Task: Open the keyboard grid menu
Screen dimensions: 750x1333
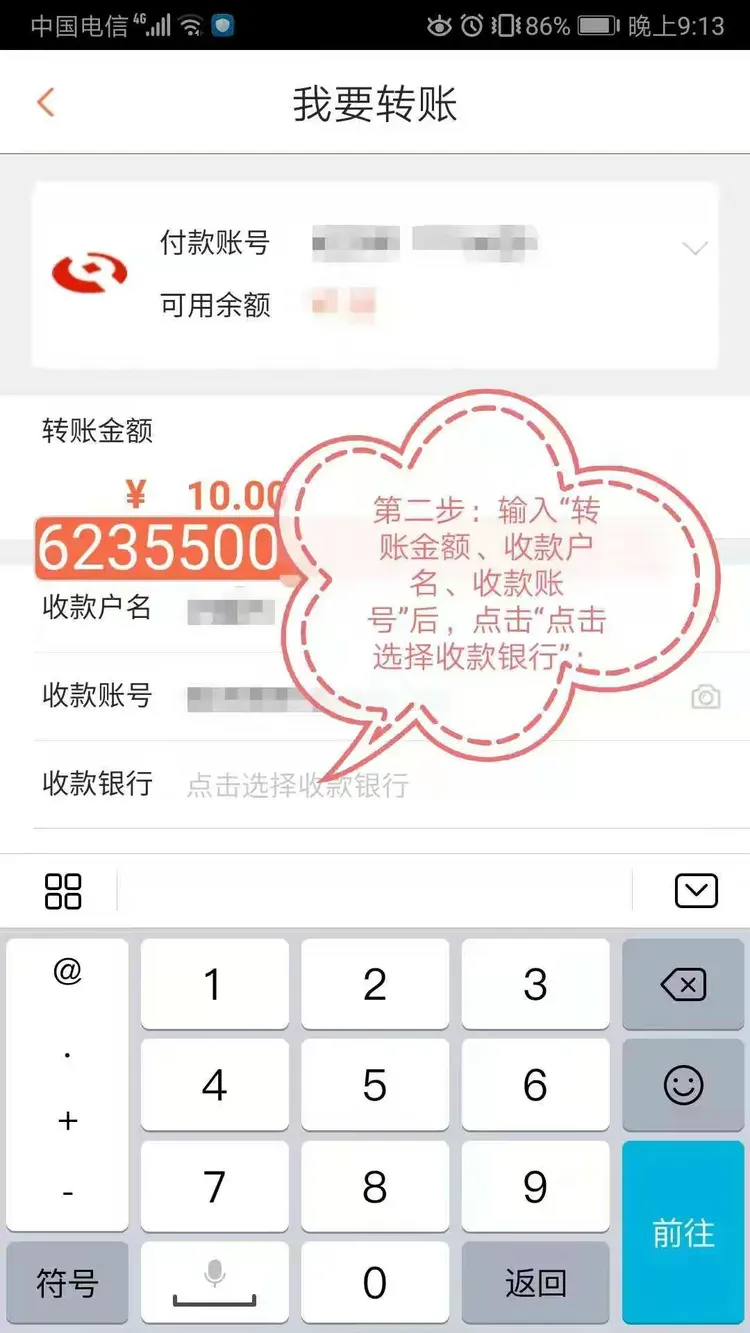Action: (x=63, y=890)
